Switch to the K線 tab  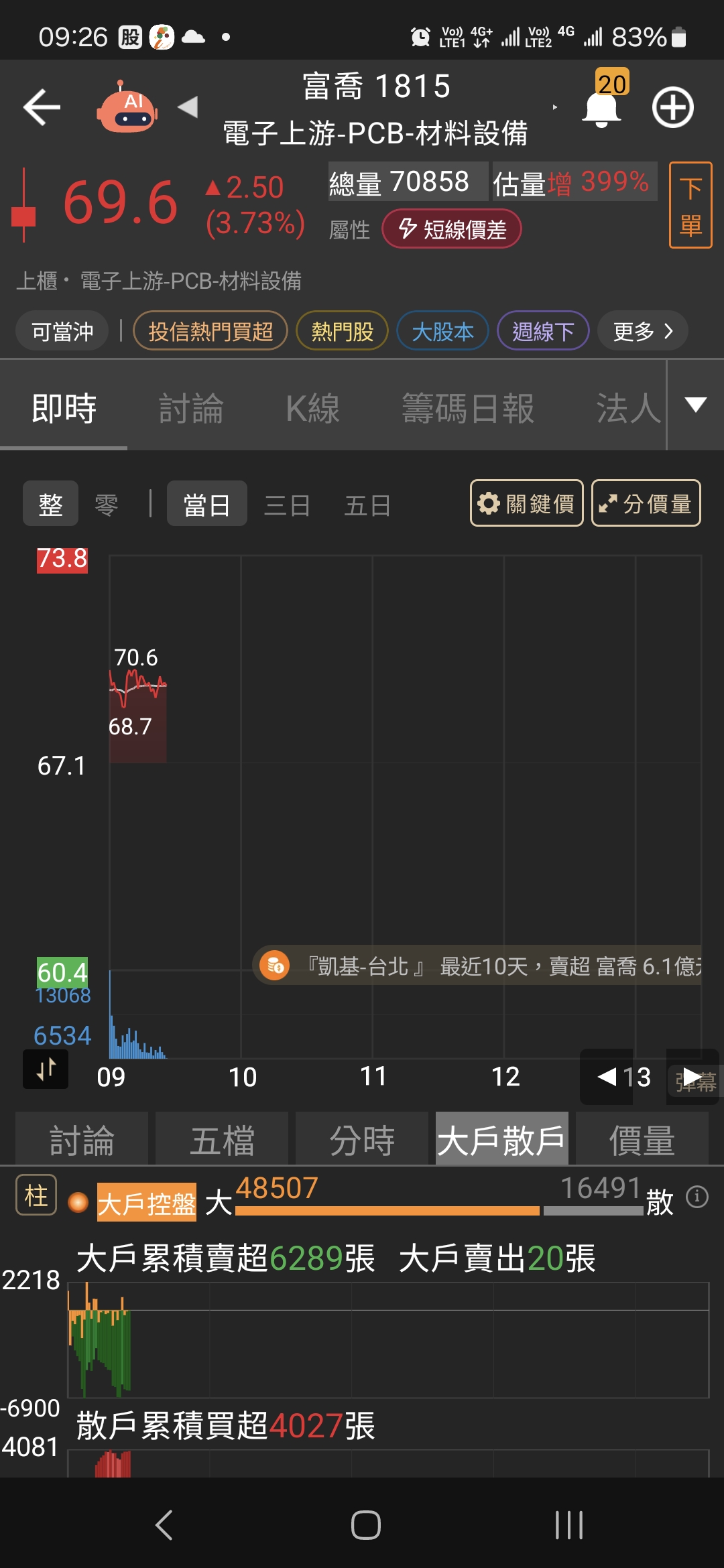(x=312, y=408)
